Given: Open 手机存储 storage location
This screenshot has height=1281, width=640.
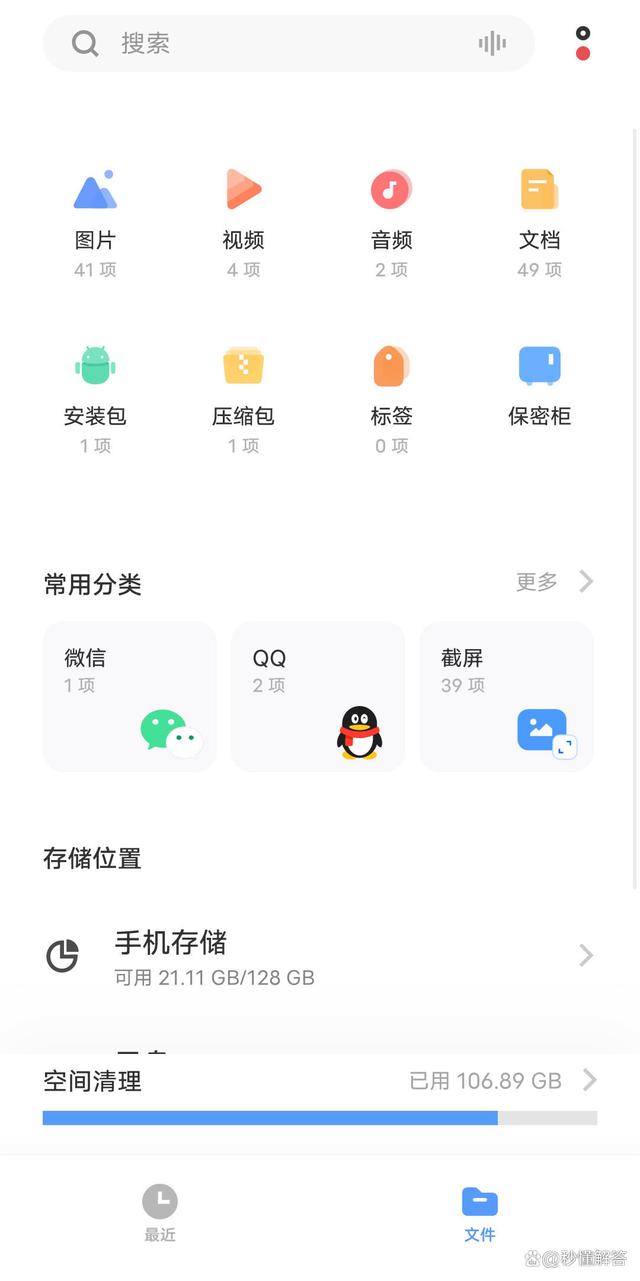Looking at the screenshot, I should 320,956.
